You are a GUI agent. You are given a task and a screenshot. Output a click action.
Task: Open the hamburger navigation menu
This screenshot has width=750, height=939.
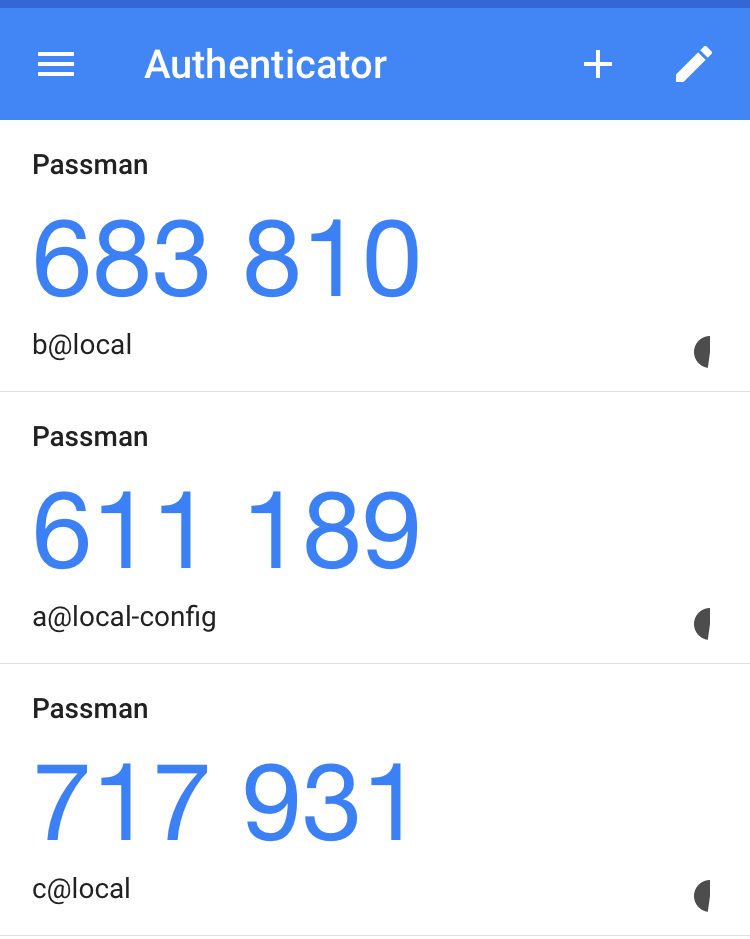(x=56, y=65)
